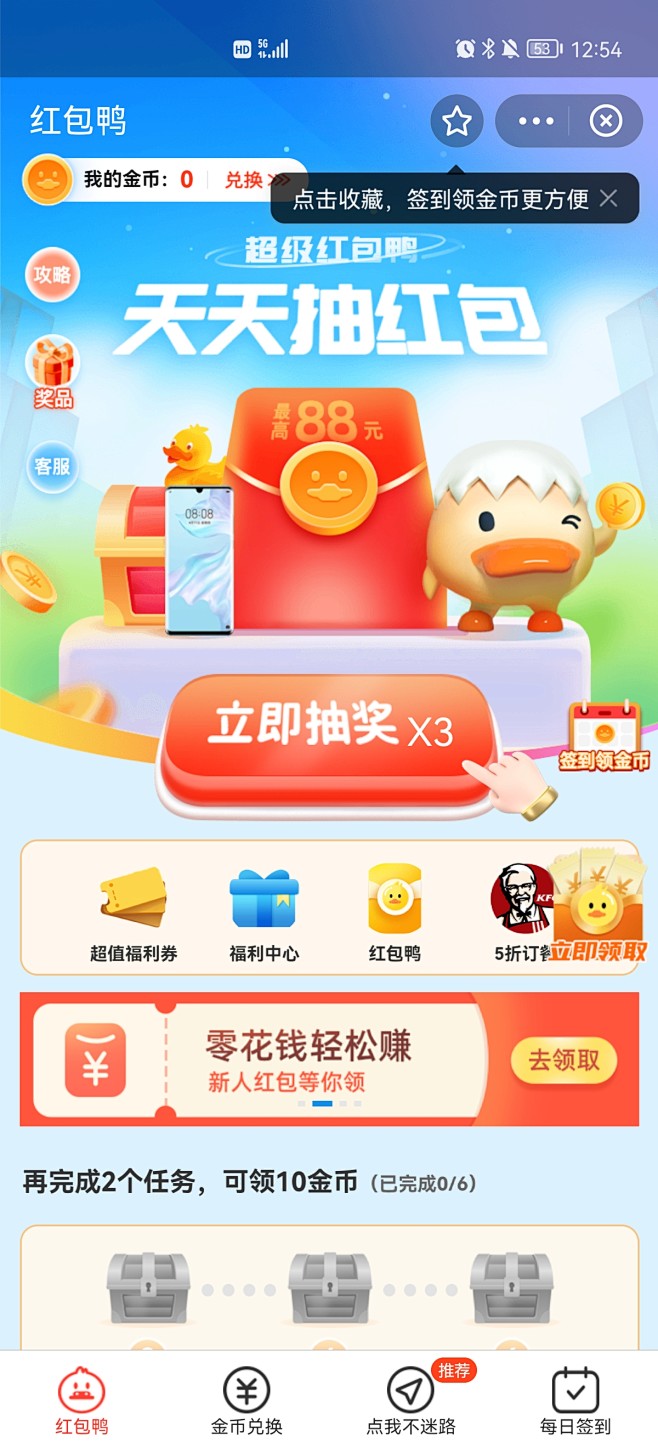Go to 福利中心
This screenshot has width=658, height=1448.
264,914
